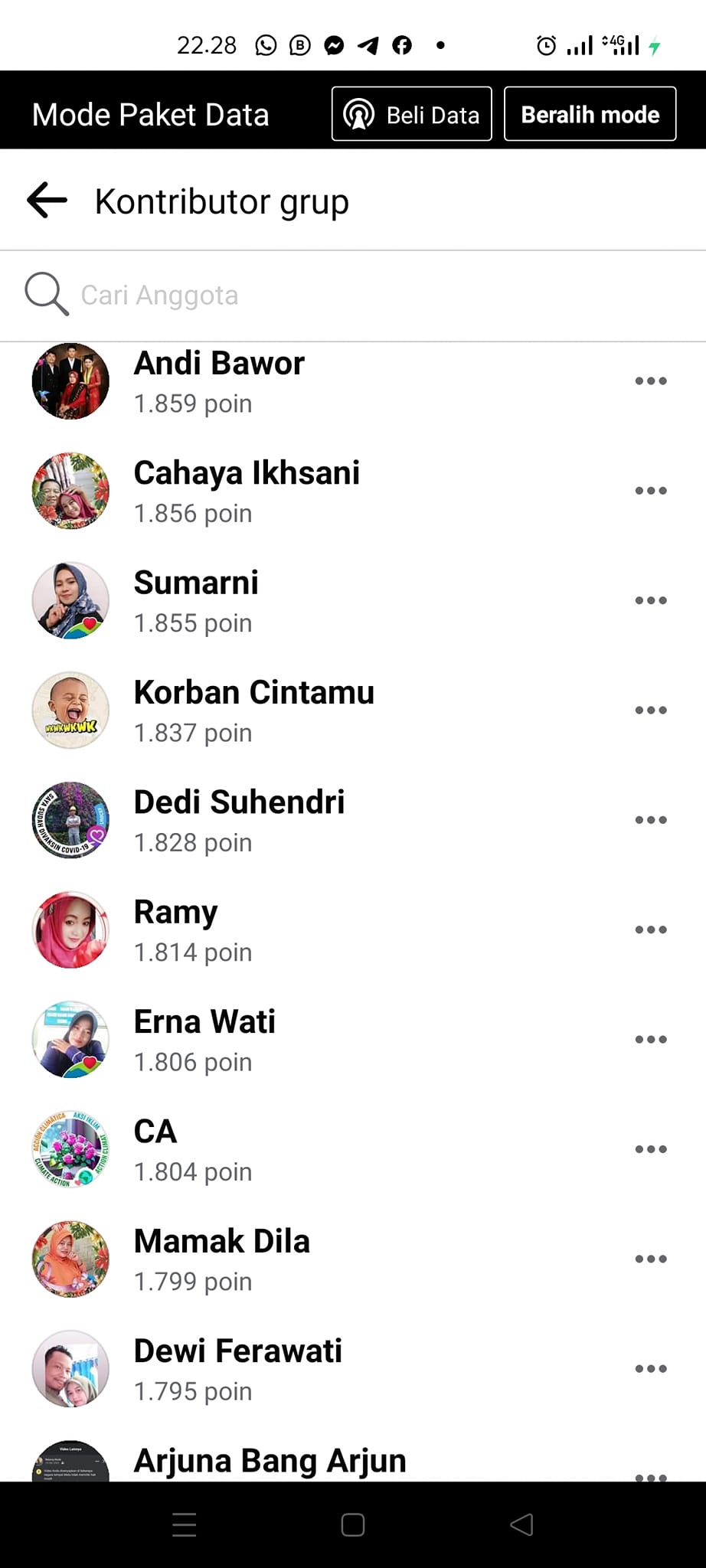The height and width of the screenshot is (1568, 706).
Task: Go back from Kontributor grup
Action: (x=47, y=201)
